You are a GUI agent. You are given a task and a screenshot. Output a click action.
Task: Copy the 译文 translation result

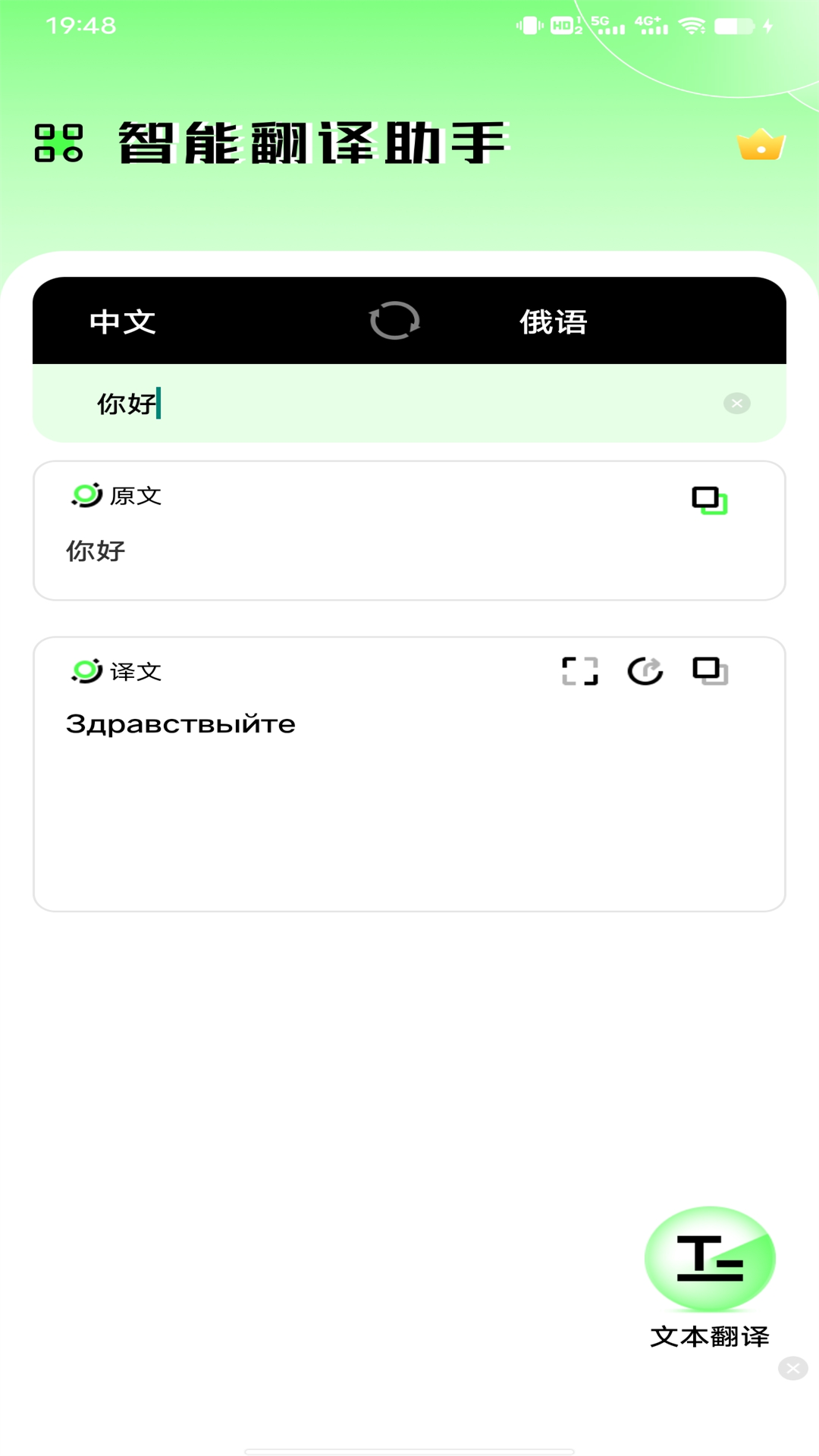coord(710,671)
